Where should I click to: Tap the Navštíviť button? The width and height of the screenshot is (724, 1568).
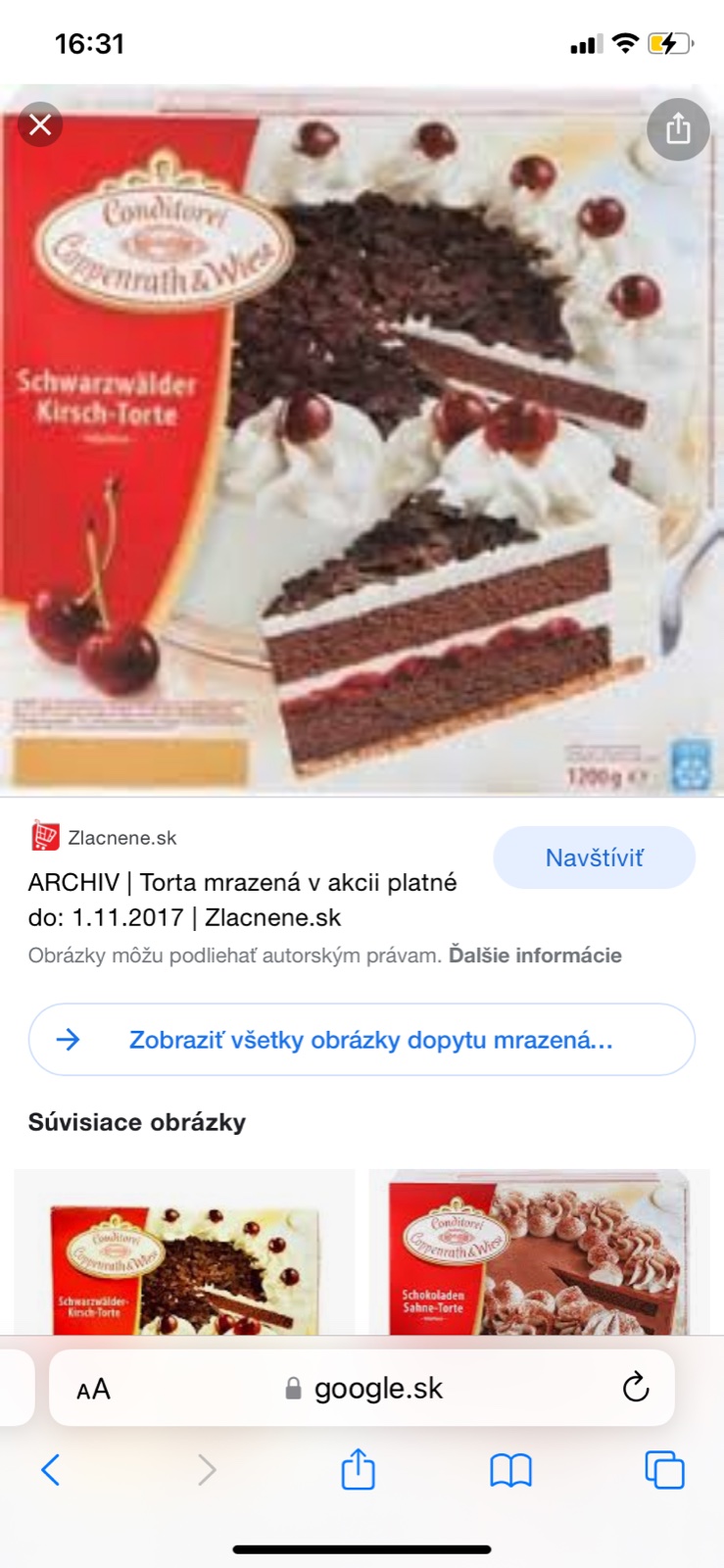[x=594, y=858]
